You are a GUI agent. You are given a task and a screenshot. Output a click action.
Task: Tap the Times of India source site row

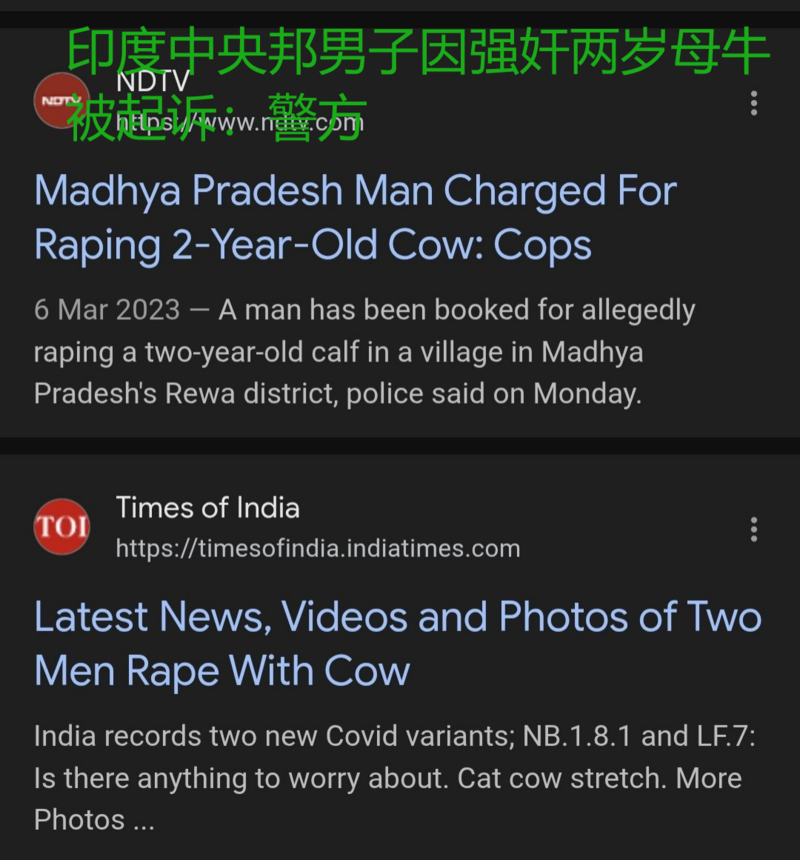(x=300, y=527)
